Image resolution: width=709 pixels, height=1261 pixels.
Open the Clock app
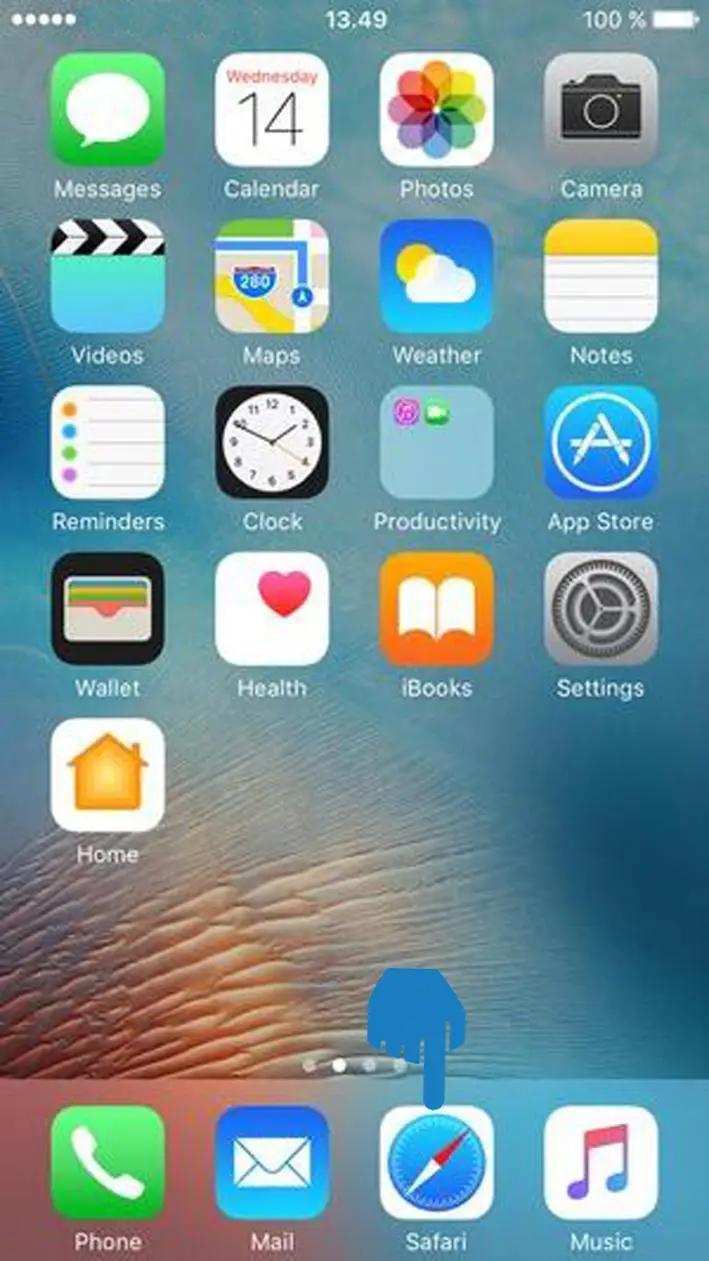point(272,442)
